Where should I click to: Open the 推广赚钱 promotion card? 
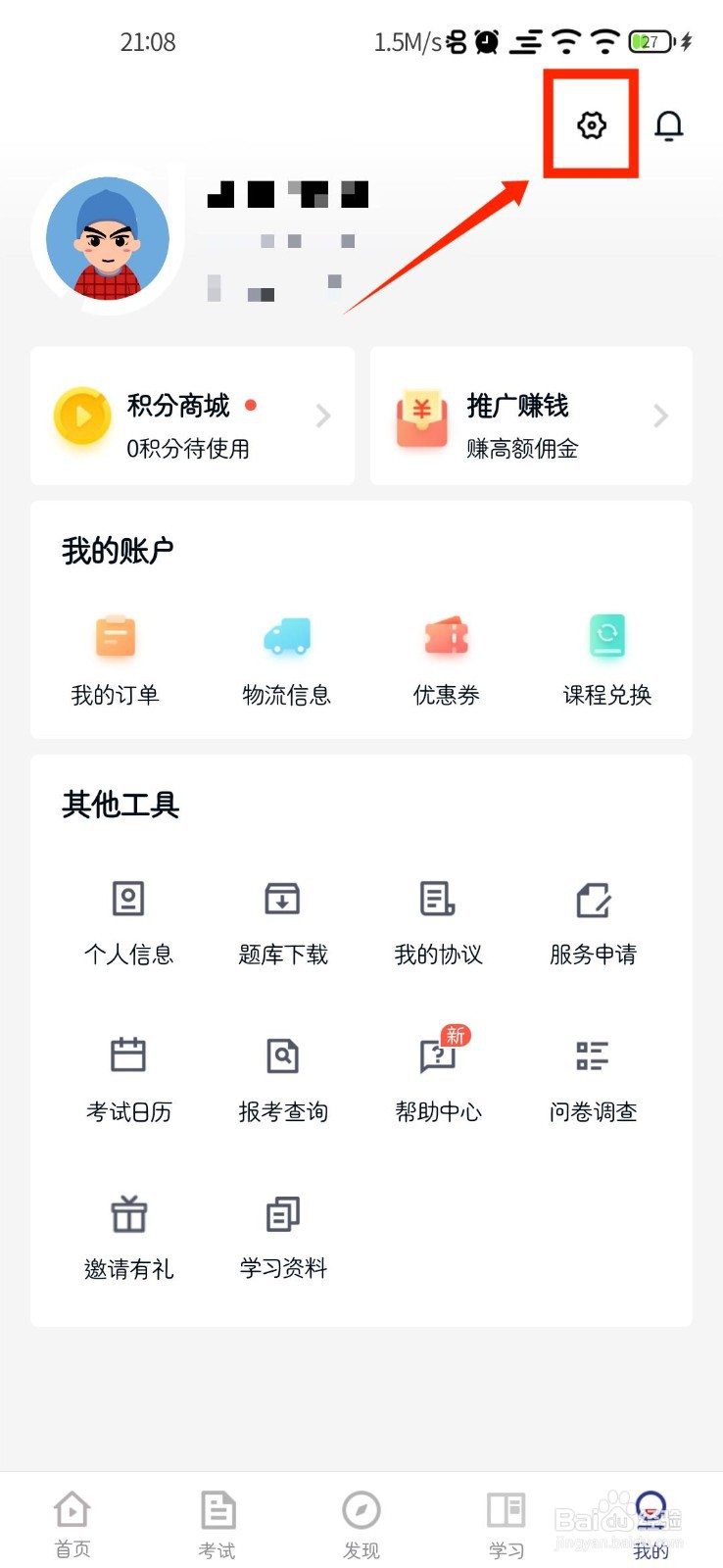(531, 416)
